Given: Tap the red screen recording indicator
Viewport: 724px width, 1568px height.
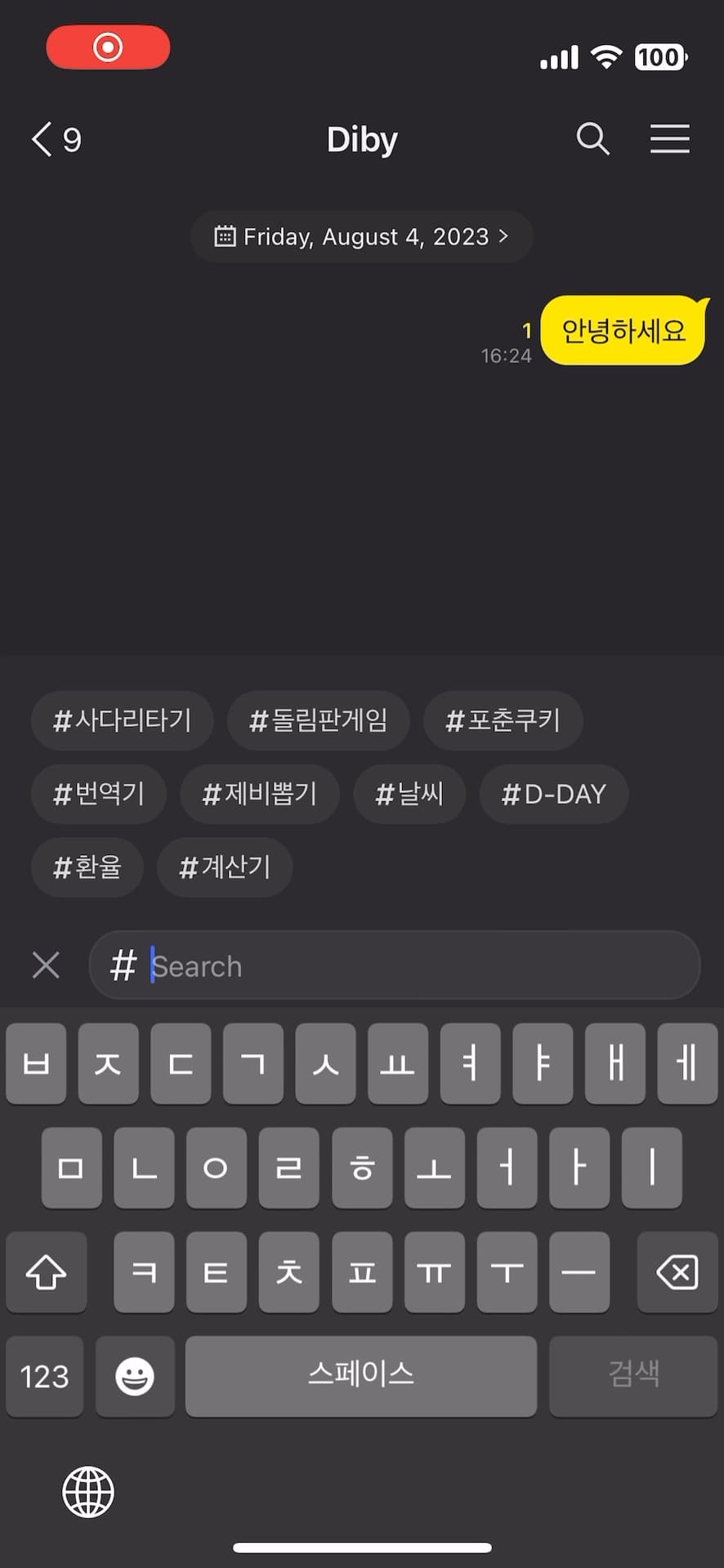Looking at the screenshot, I should click(x=108, y=47).
